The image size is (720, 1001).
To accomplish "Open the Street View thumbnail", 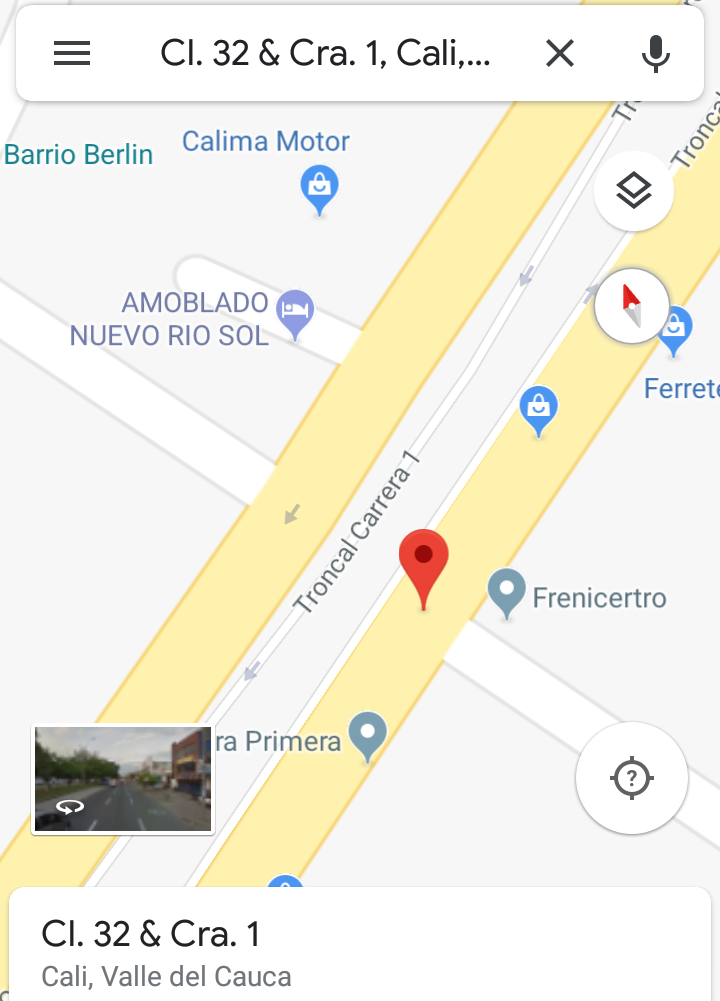I will tap(122, 780).
